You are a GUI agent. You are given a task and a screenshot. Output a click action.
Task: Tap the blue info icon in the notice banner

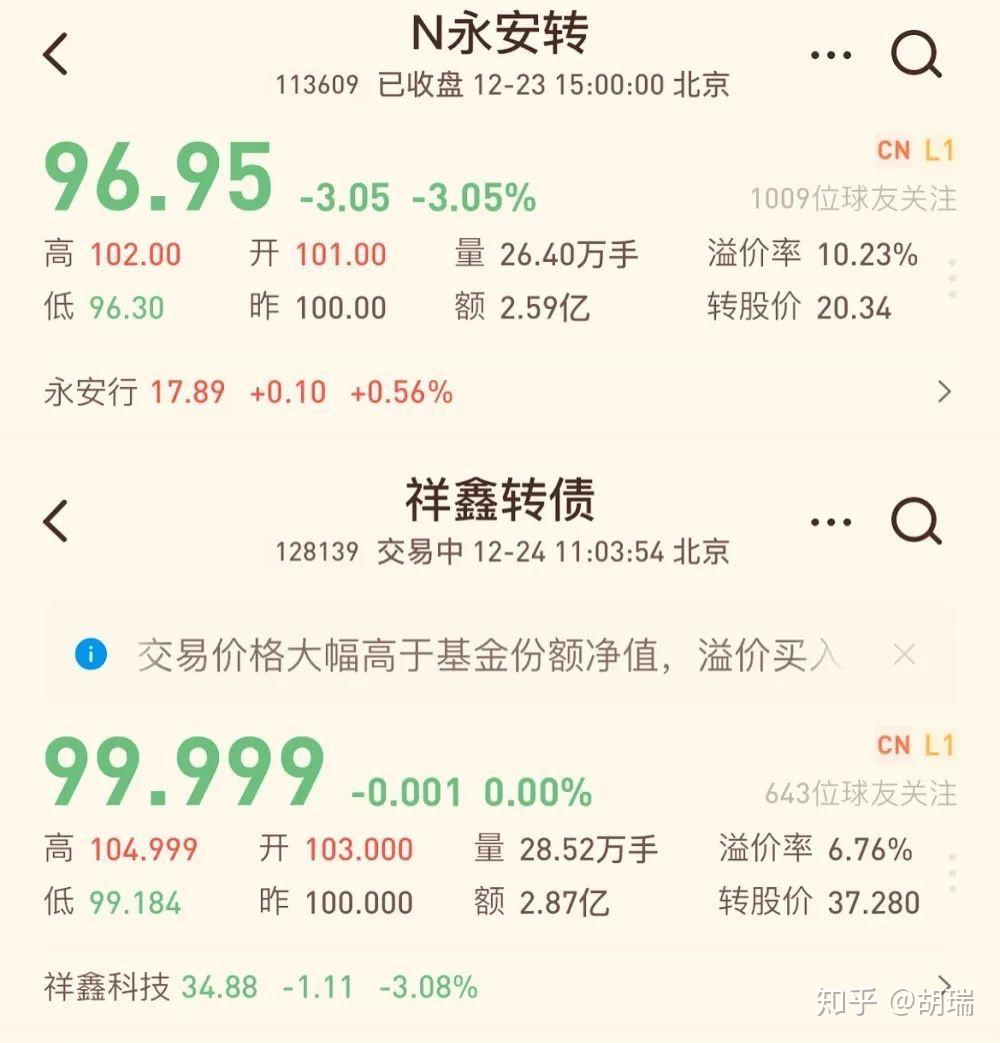click(x=91, y=655)
